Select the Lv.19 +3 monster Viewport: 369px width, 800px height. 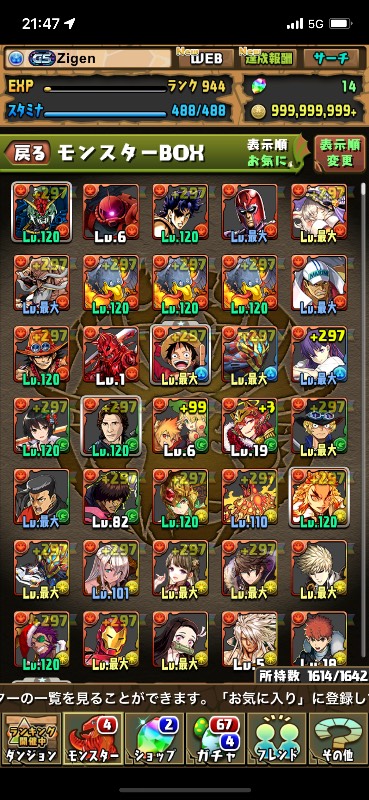pyautogui.click(x=250, y=426)
